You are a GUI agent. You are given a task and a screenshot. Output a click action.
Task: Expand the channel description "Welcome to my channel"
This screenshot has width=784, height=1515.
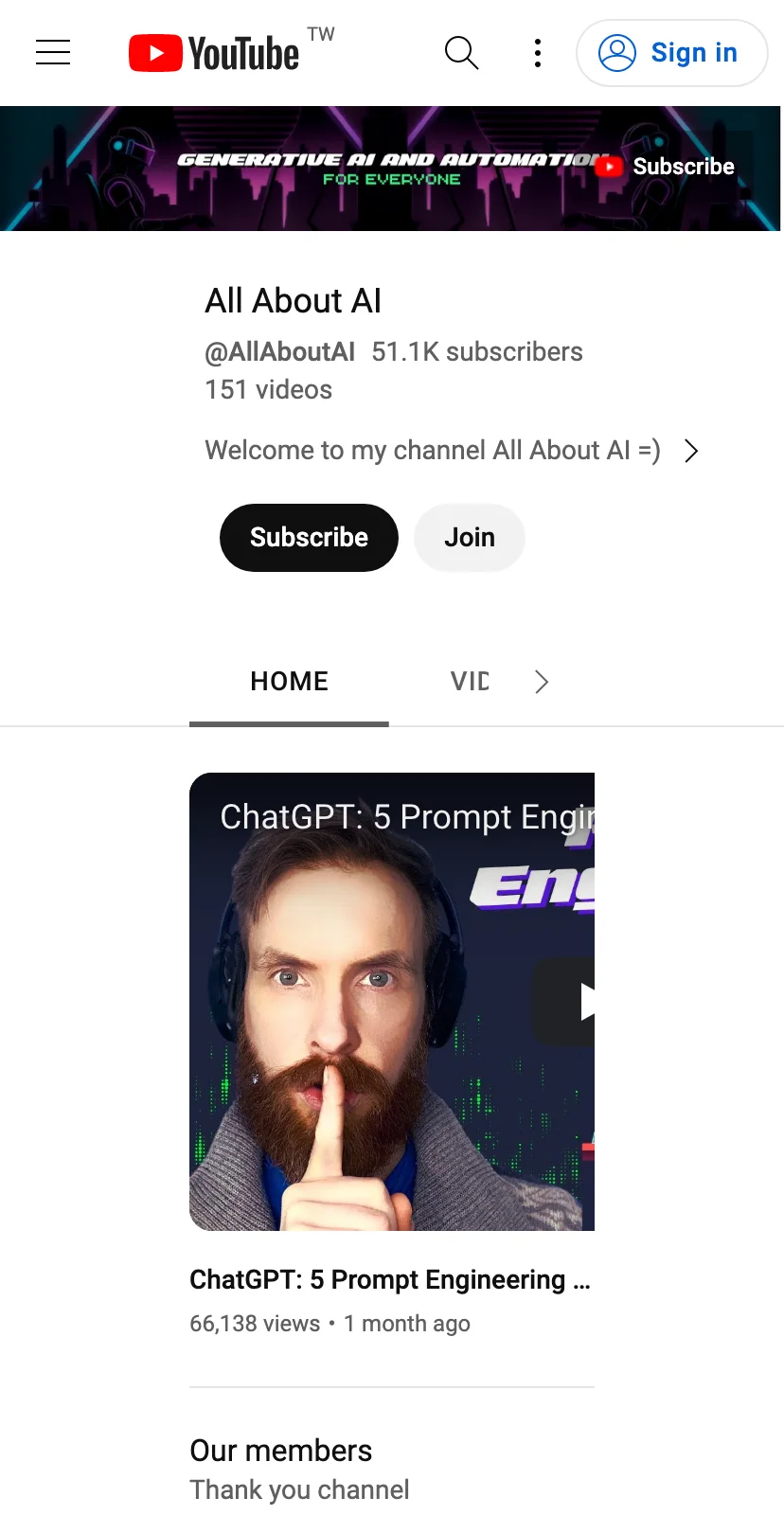[691, 451]
